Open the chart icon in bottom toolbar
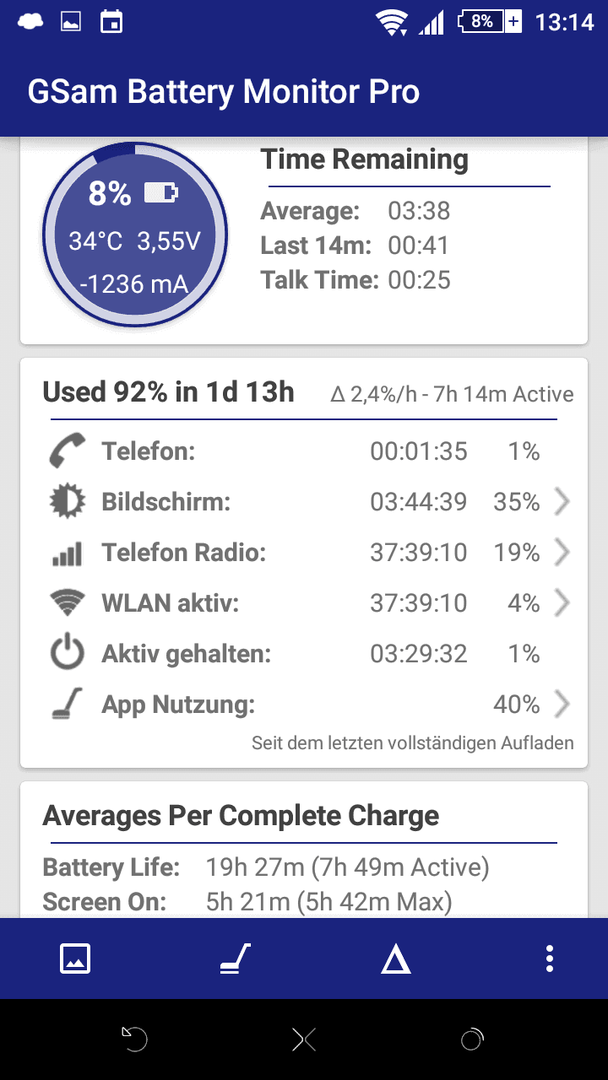 coord(75,958)
